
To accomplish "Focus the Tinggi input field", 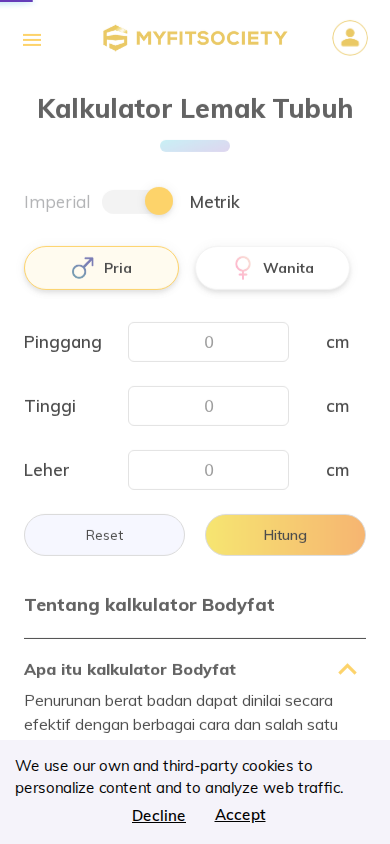I will (x=209, y=406).
